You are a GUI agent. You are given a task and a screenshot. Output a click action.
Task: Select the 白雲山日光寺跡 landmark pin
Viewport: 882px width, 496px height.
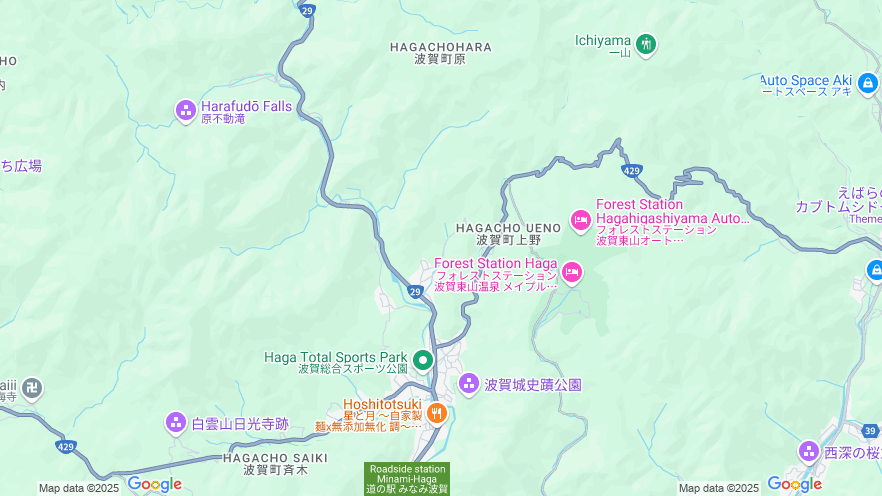point(176,423)
